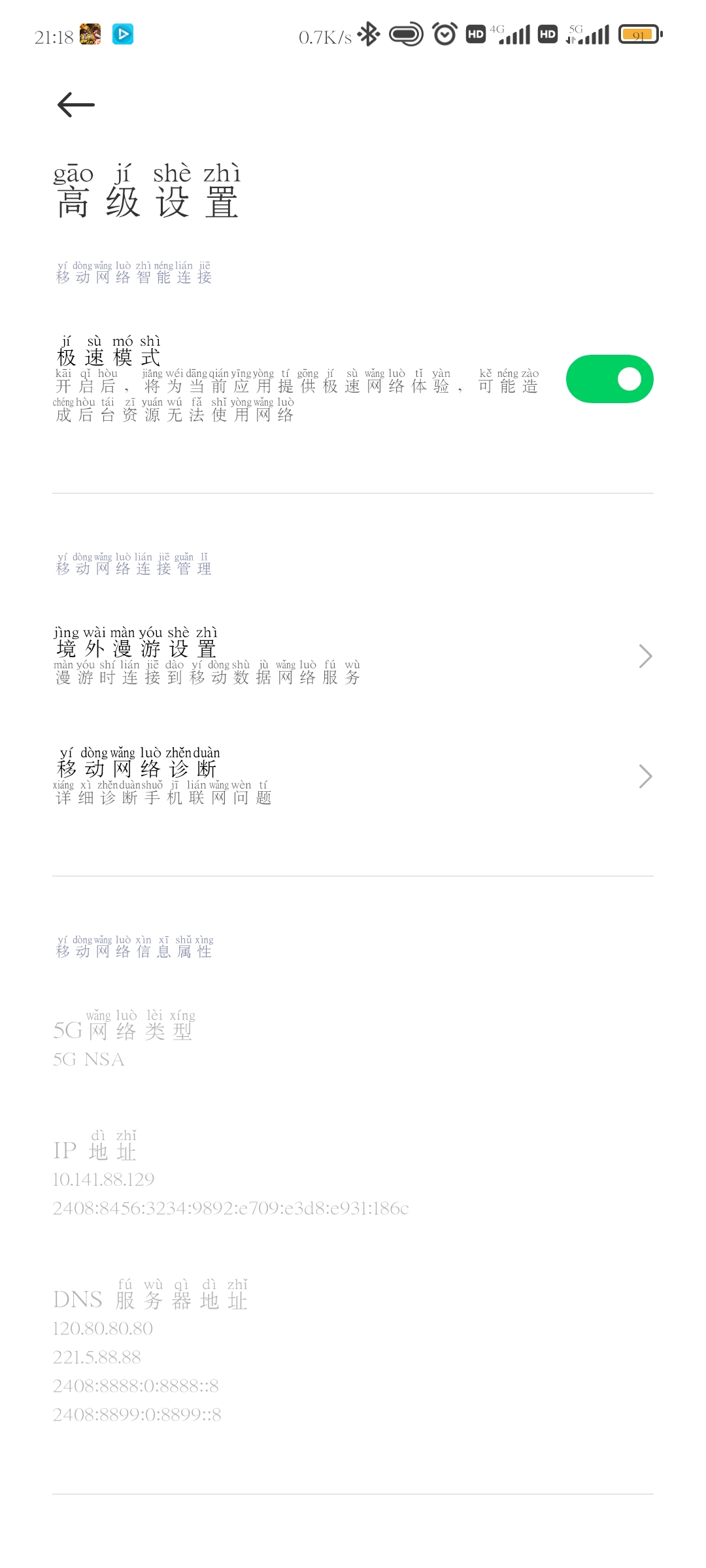
Task: Toggle off 极速模式 switch
Action: pyautogui.click(x=609, y=379)
